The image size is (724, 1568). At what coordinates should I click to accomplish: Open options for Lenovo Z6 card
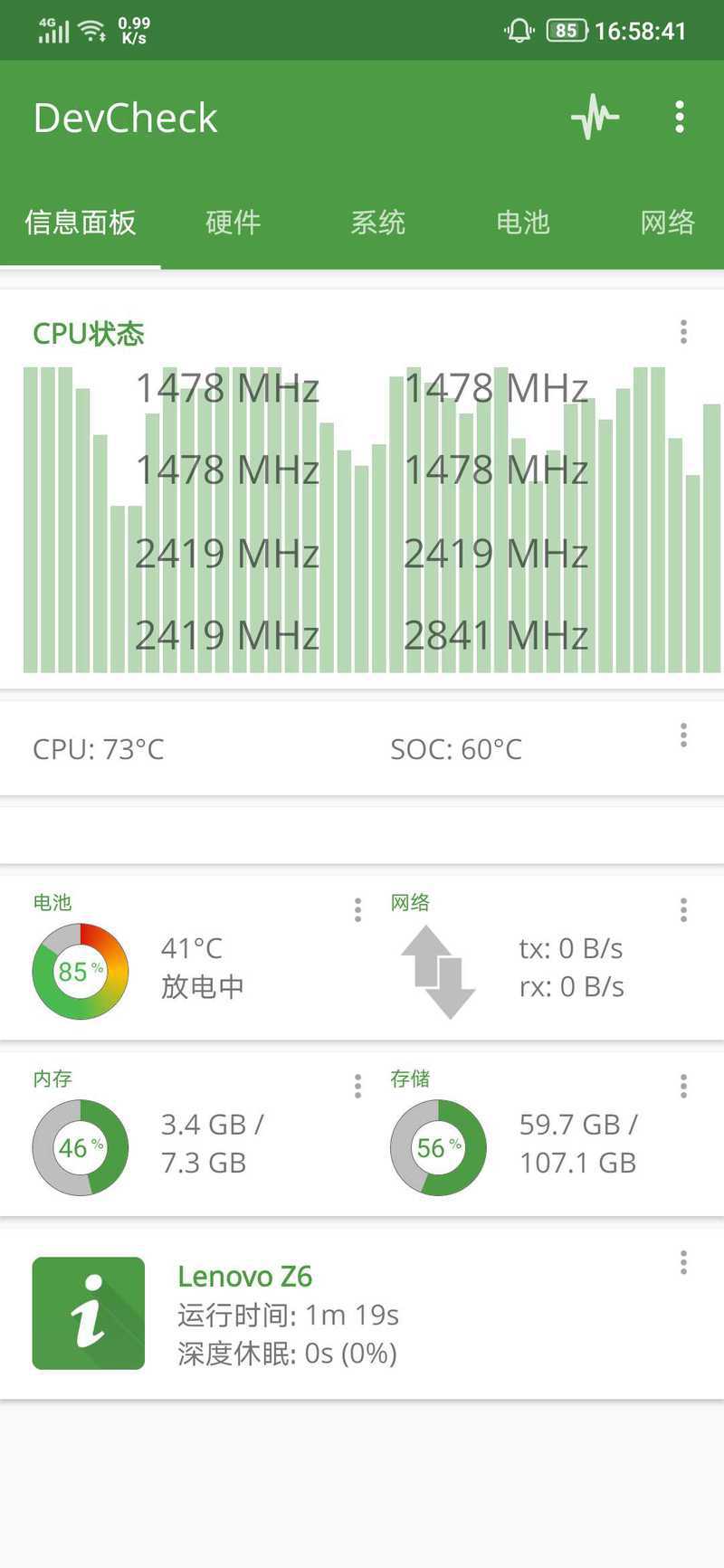683,1262
